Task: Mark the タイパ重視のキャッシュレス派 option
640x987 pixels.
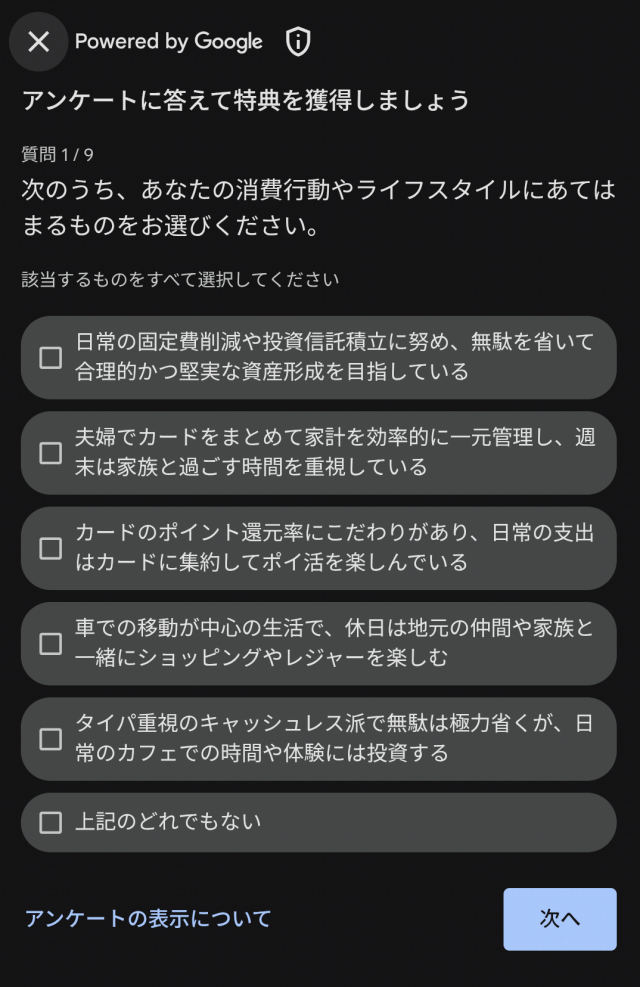Action: coord(50,739)
